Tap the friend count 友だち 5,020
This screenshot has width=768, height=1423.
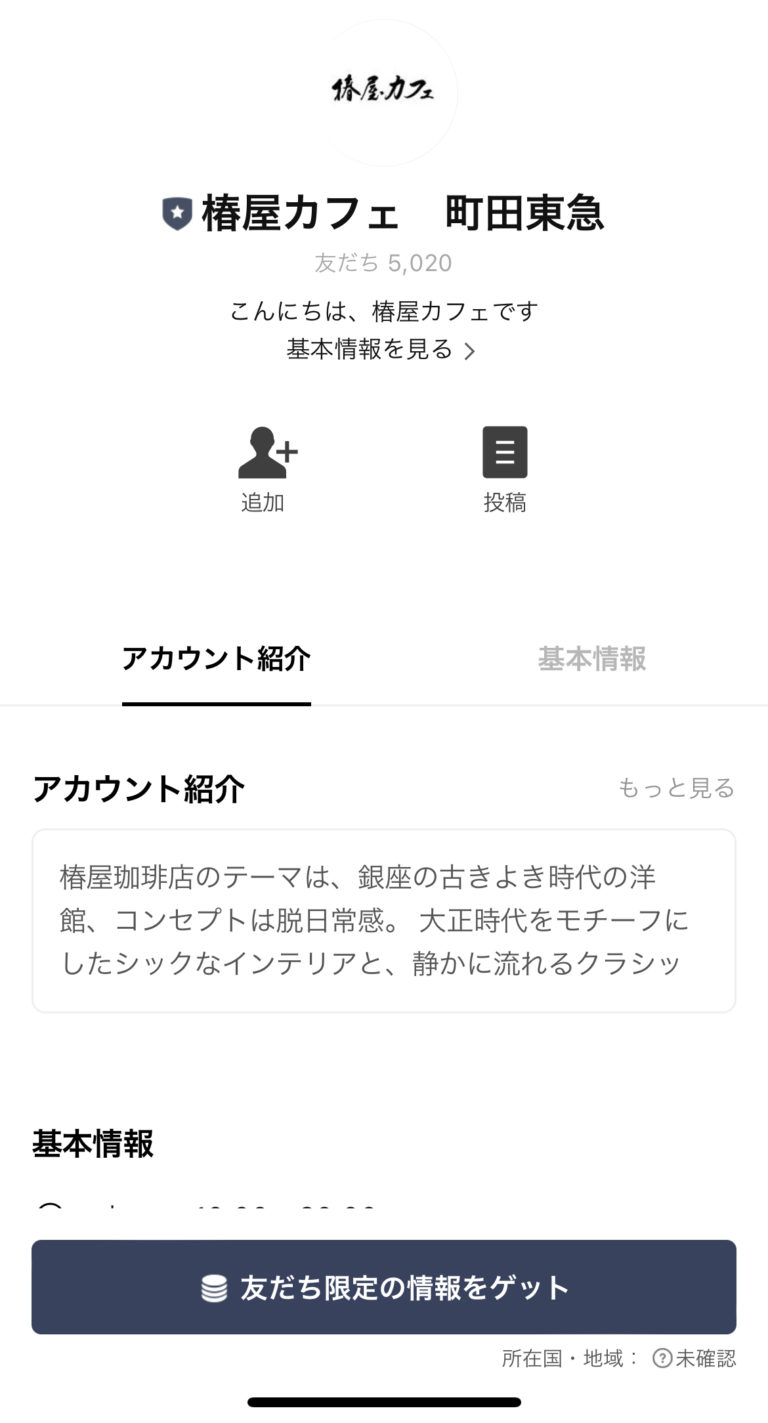(x=383, y=263)
